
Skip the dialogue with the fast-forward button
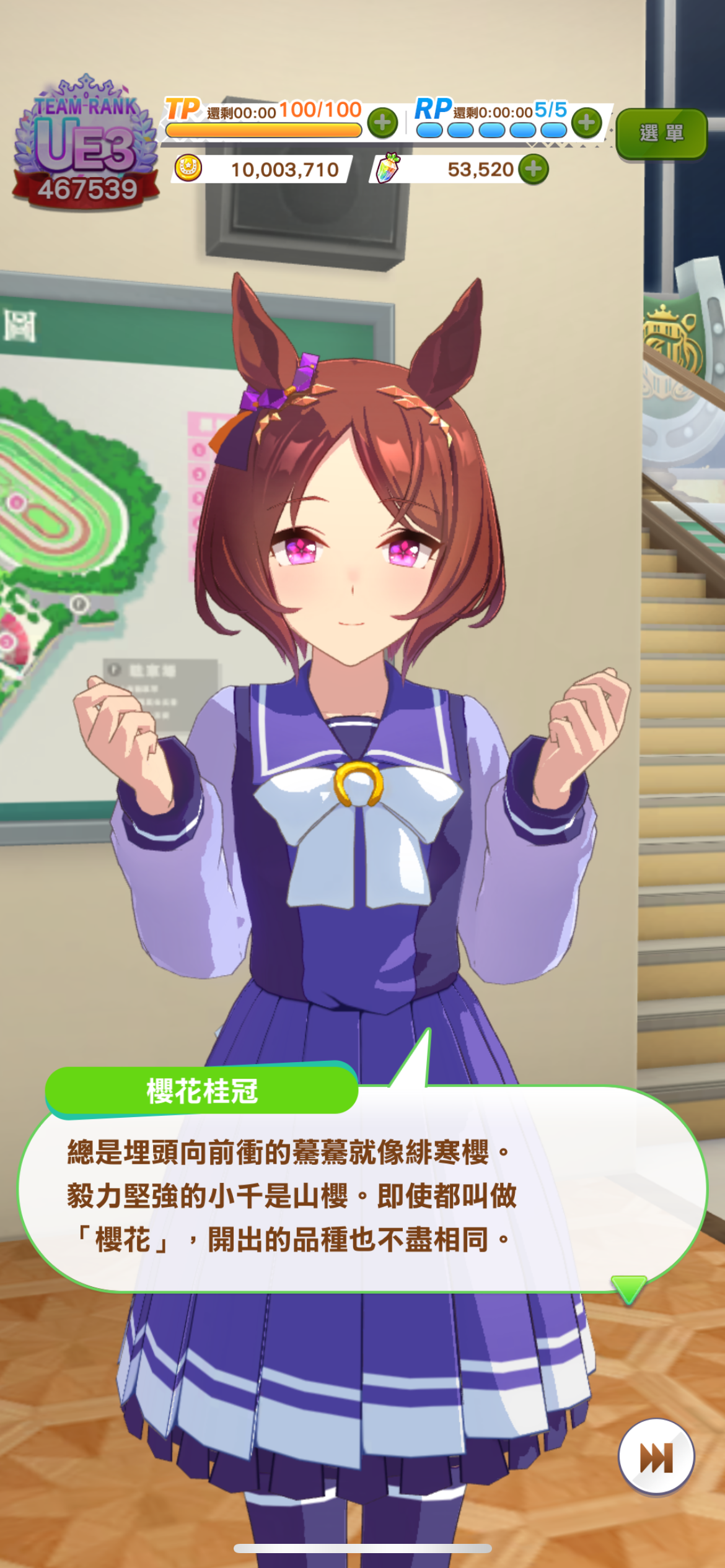tap(656, 1457)
